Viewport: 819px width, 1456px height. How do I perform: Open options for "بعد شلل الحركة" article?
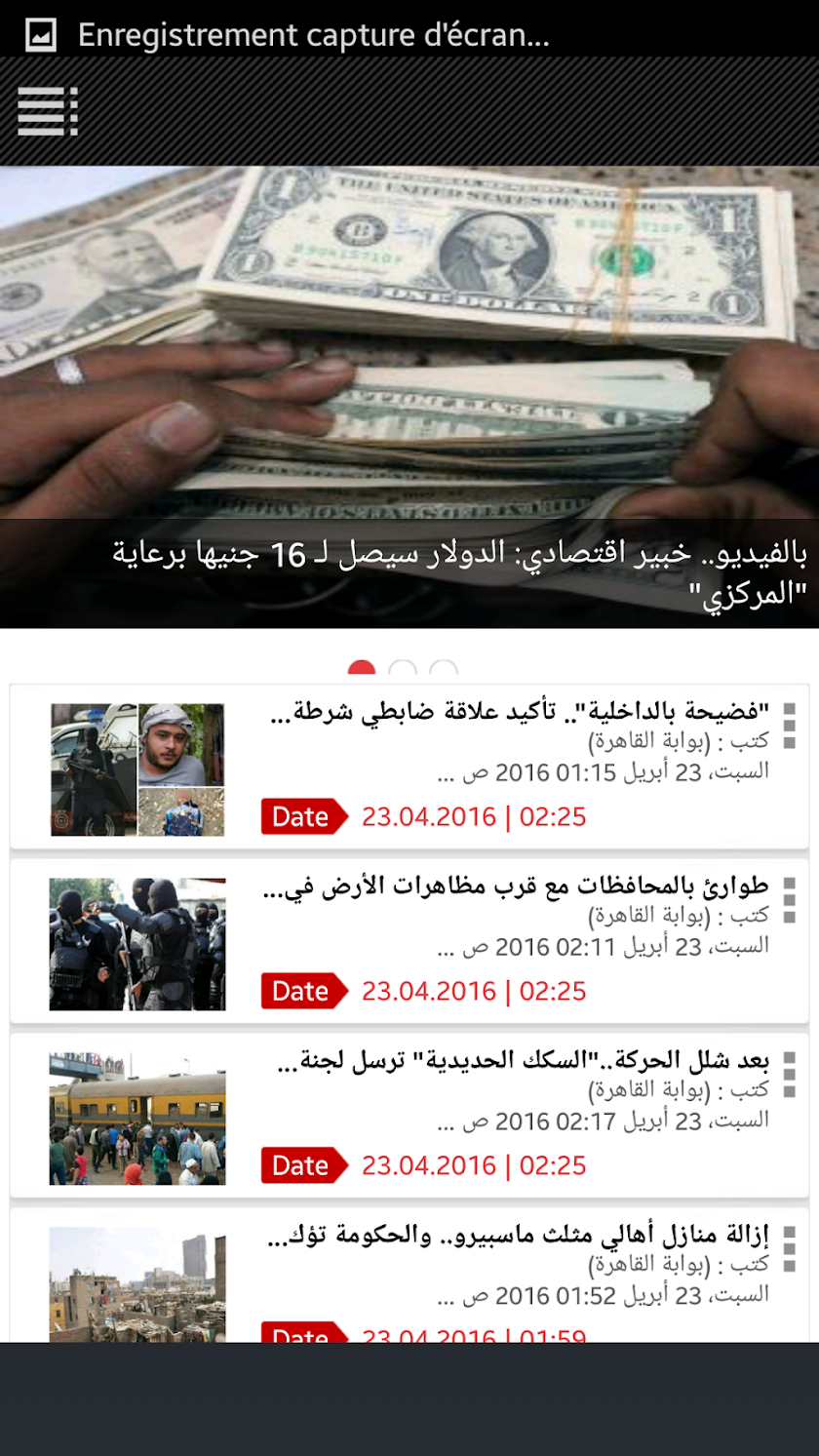coord(789,1074)
